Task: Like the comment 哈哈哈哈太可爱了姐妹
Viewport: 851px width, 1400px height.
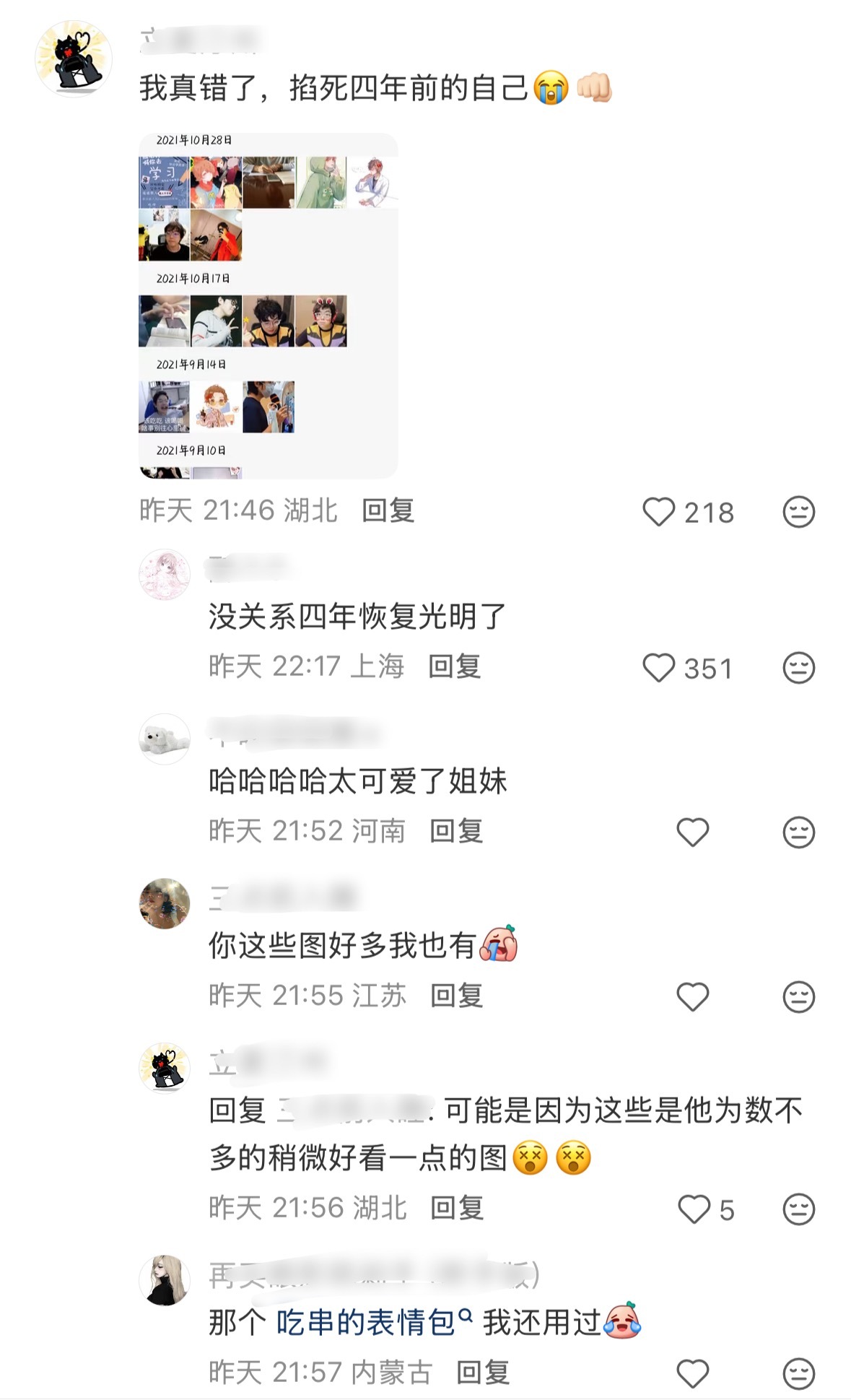Action: [x=692, y=832]
